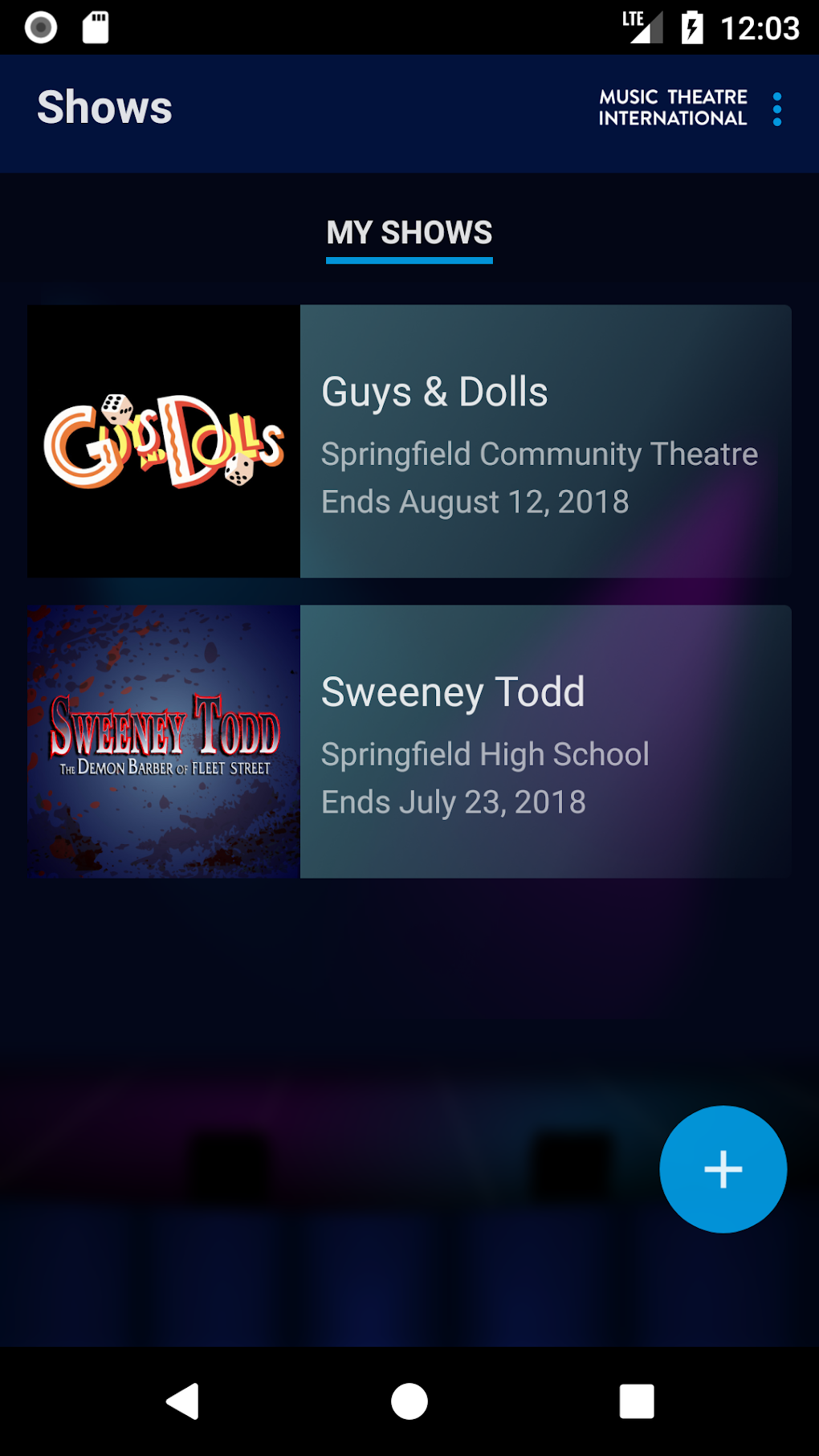Tap the Springfield High School text

pos(483,754)
